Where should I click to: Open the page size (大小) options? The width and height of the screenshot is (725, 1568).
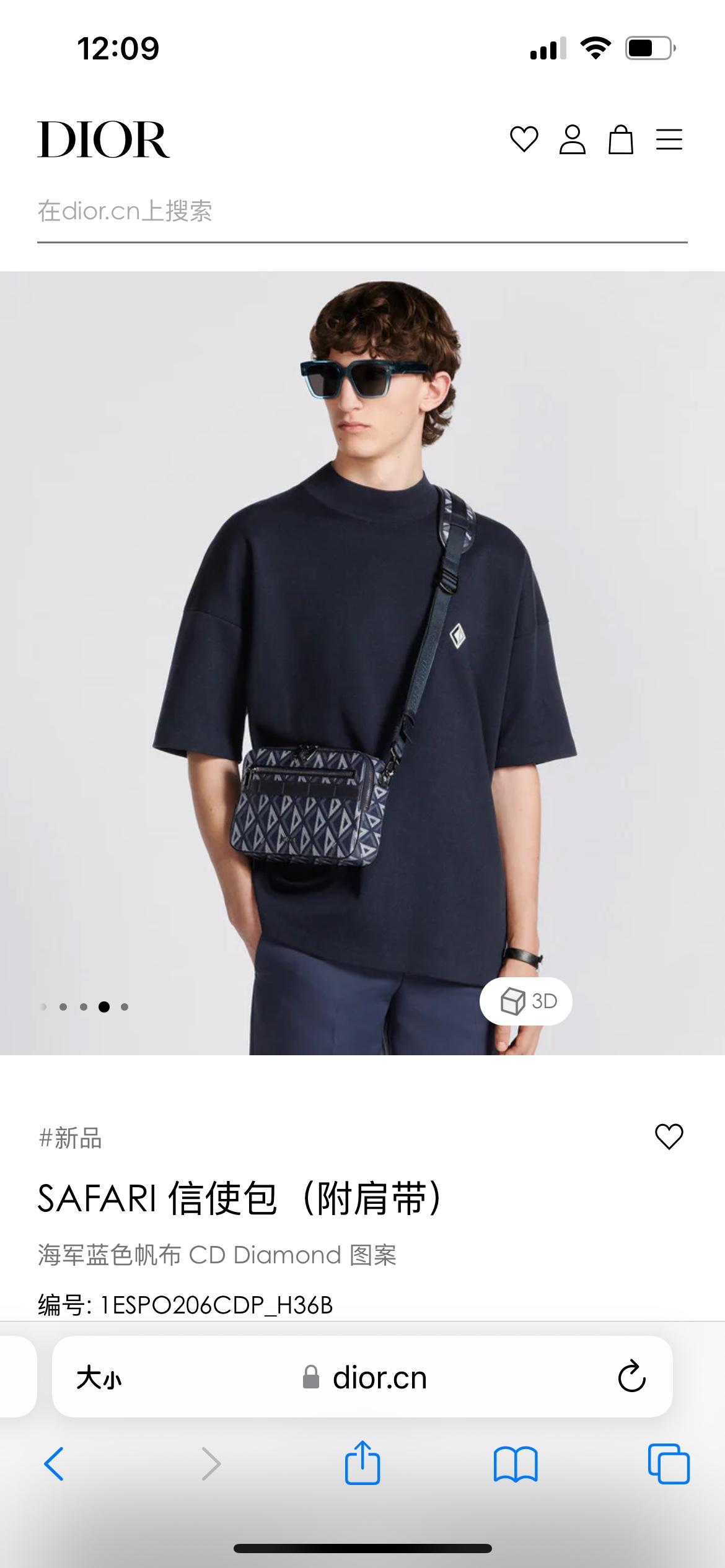point(99,1378)
